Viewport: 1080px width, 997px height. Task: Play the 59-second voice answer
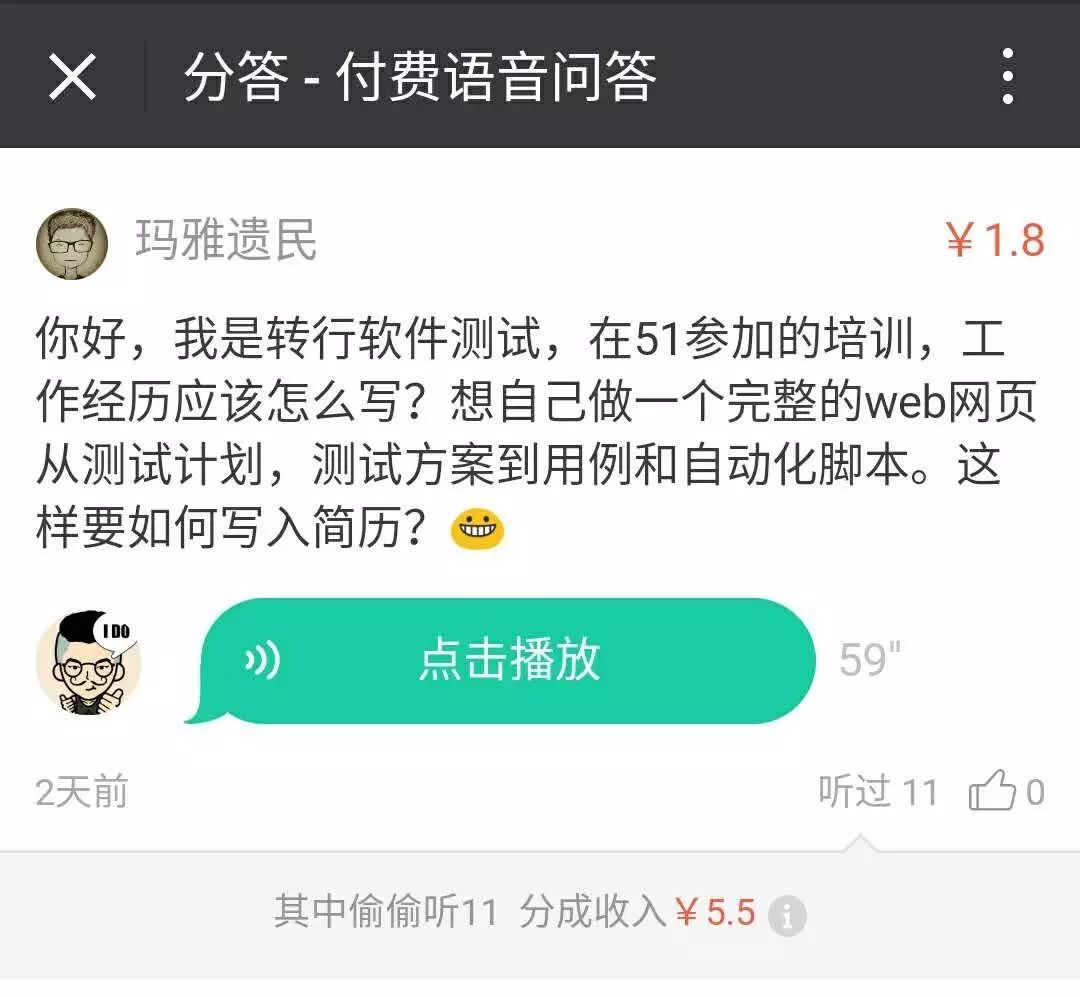508,661
